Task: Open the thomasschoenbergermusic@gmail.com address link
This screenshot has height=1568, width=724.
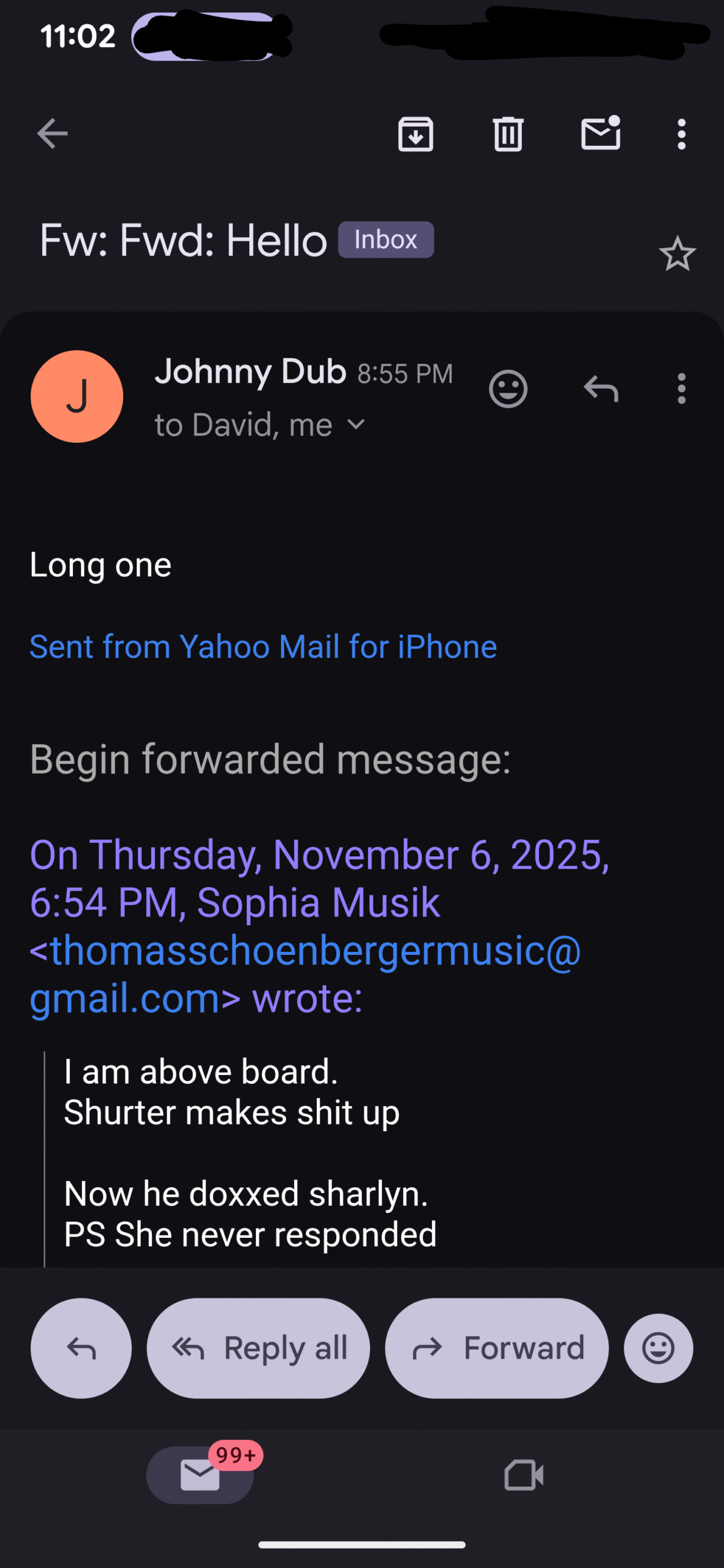Action: [x=305, y=974]
